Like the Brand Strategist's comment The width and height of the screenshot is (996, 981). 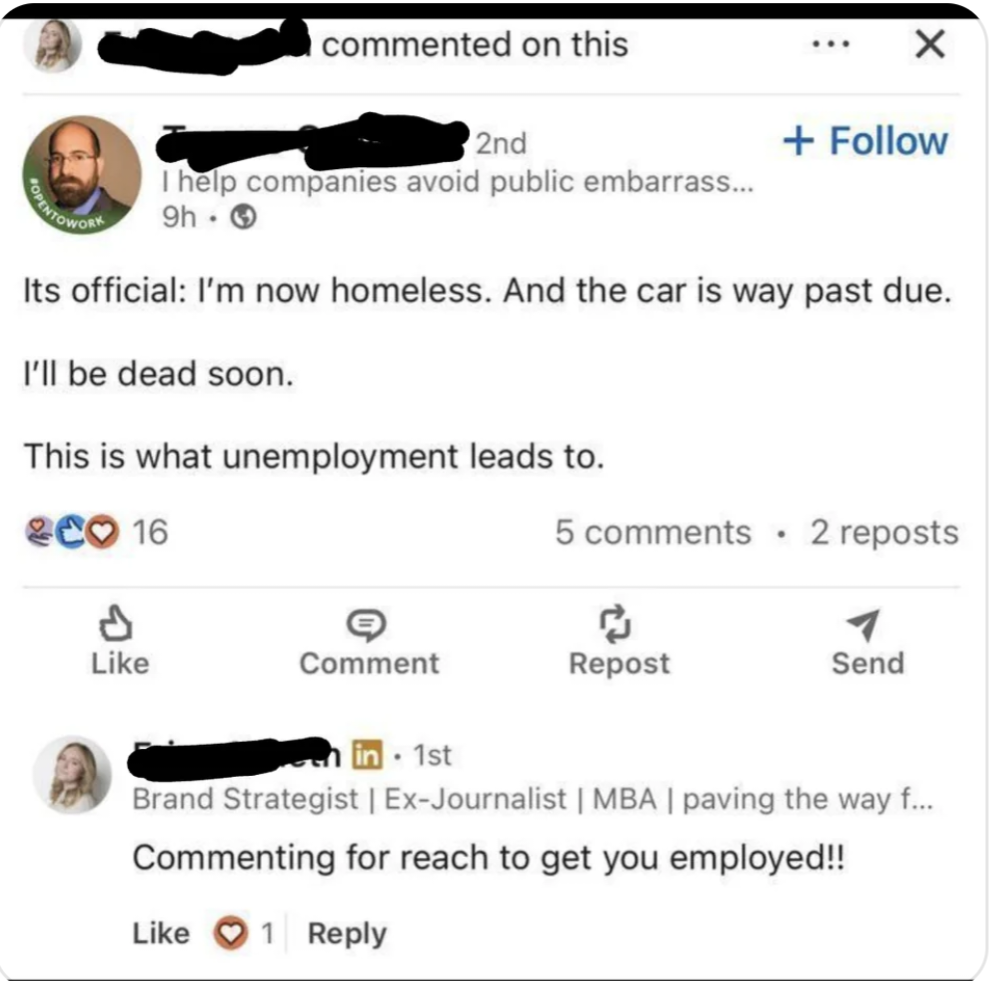(x=160, y=933)
